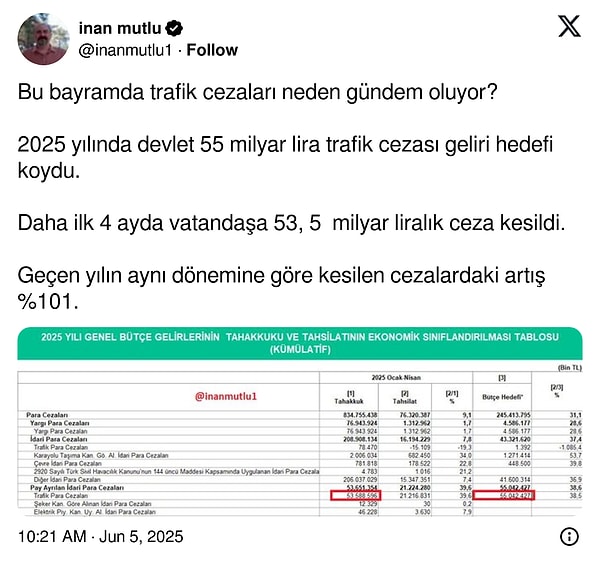Open the post on X via logo
This screenshot has height=567, width=600.
click(569, 26)
